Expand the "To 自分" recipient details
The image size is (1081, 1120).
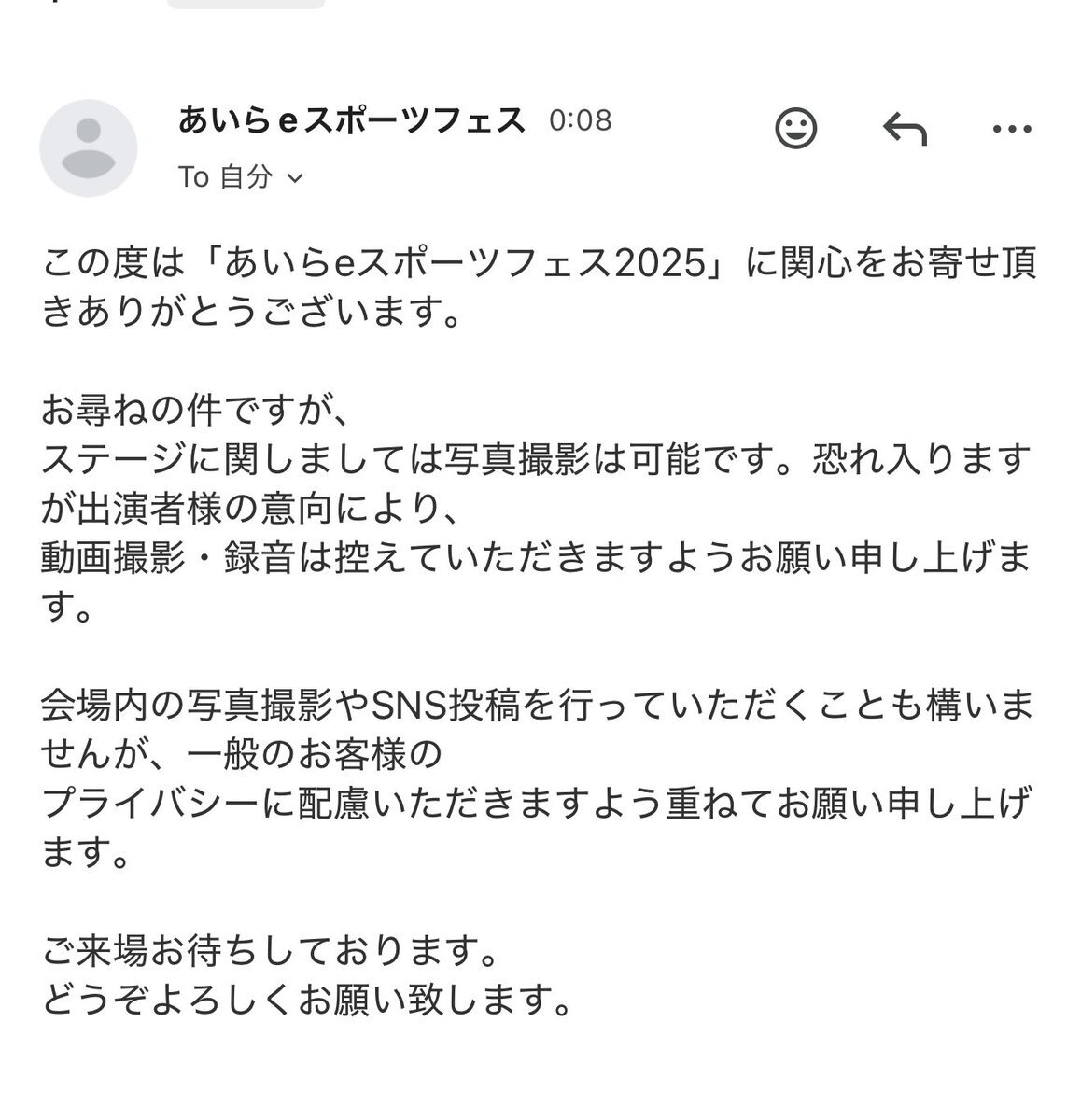coord(242,176)
